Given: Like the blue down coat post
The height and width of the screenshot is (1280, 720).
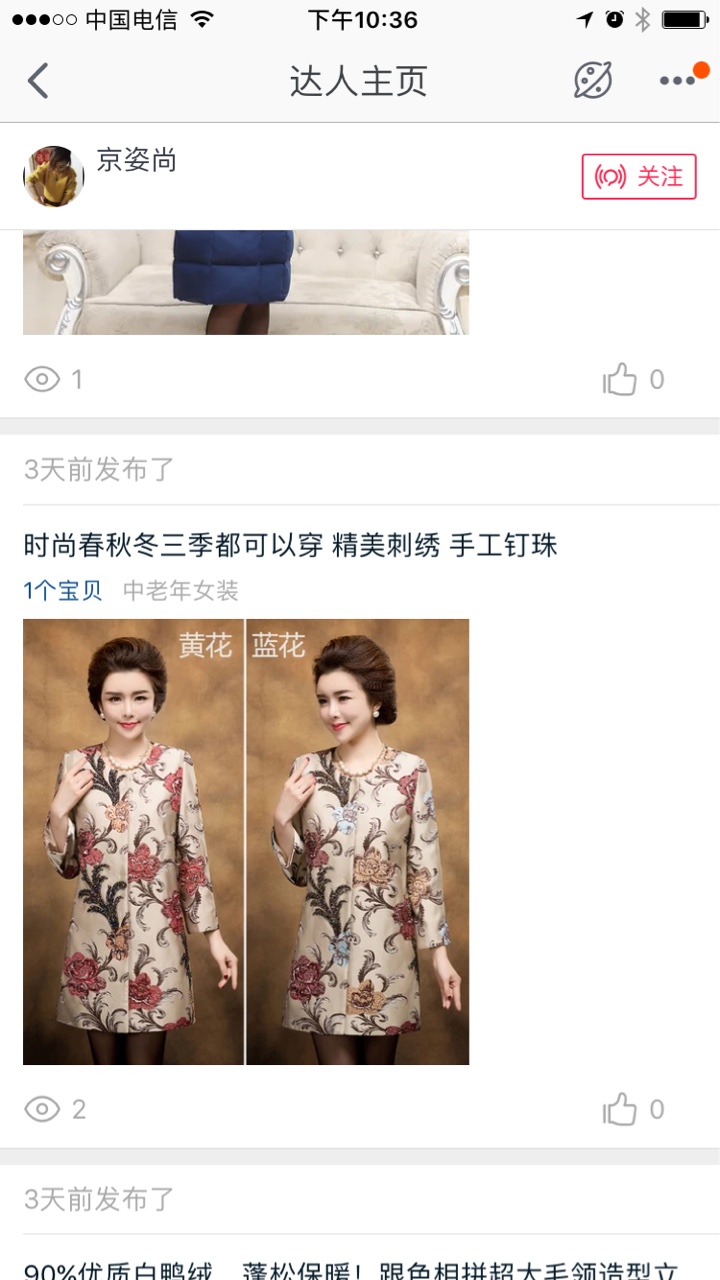Looking at the screenshot, I should tap(621, 380).
